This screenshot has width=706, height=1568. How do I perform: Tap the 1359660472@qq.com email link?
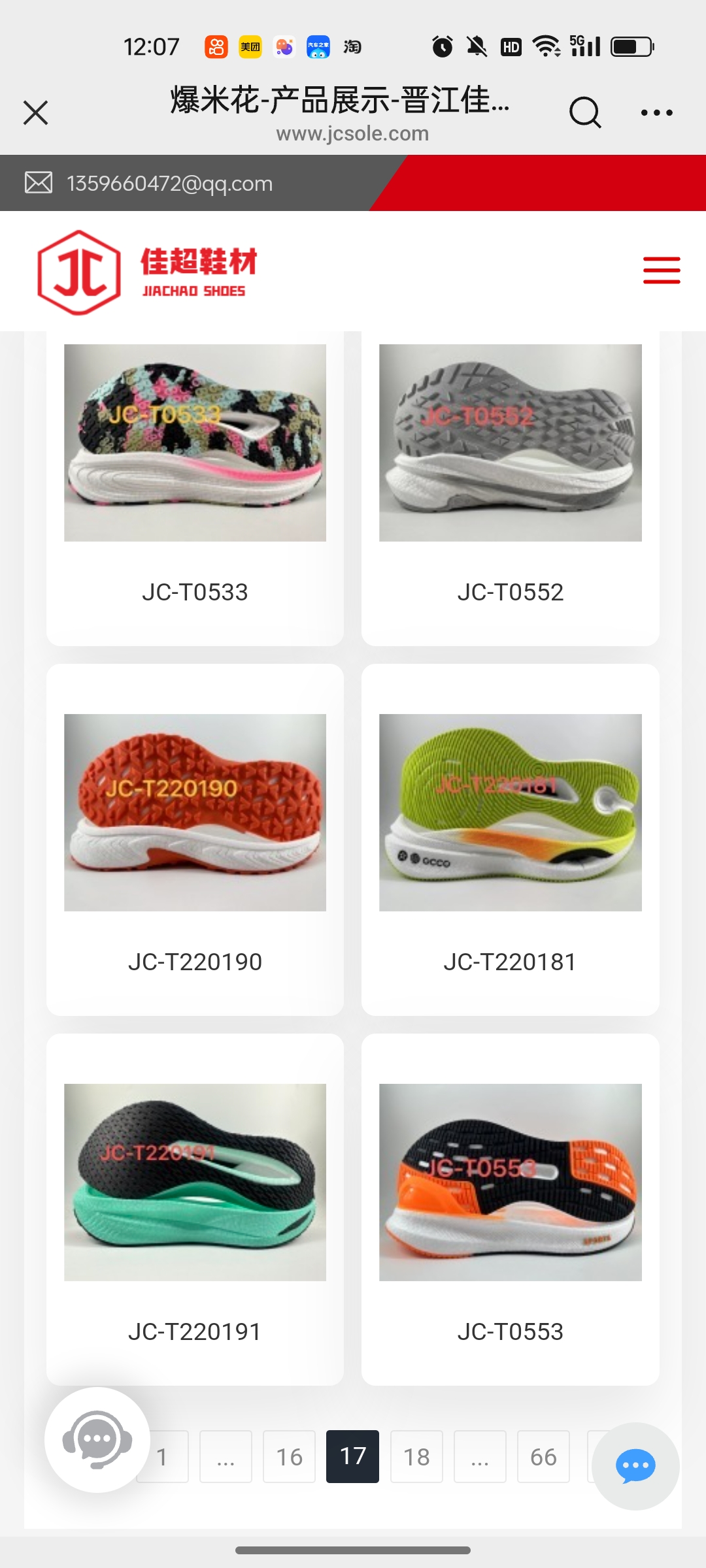(x=169, y=184)
